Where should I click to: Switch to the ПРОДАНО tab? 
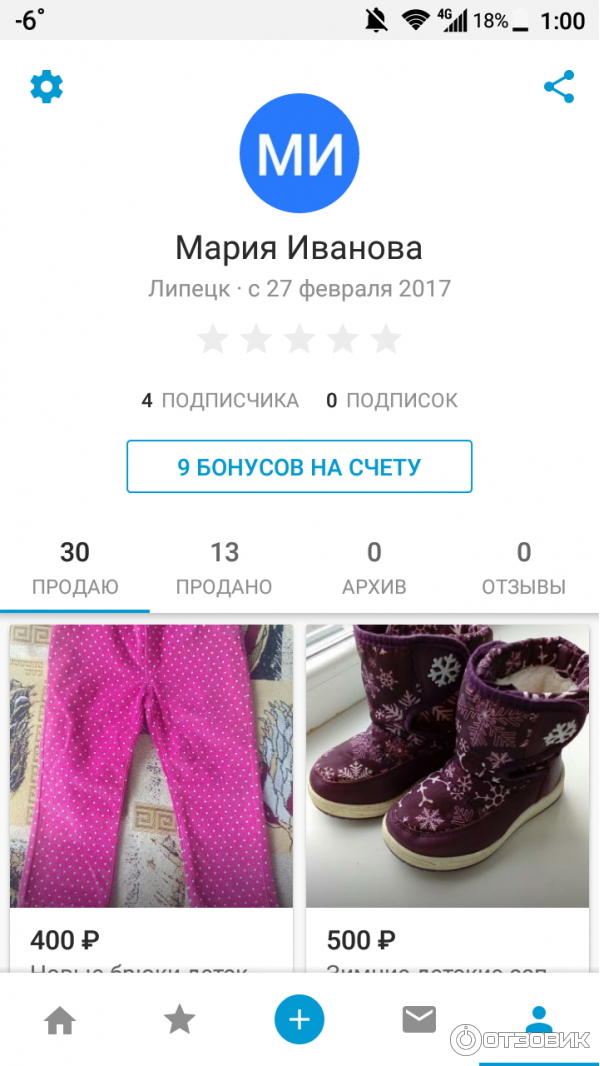tap(224, 568)
